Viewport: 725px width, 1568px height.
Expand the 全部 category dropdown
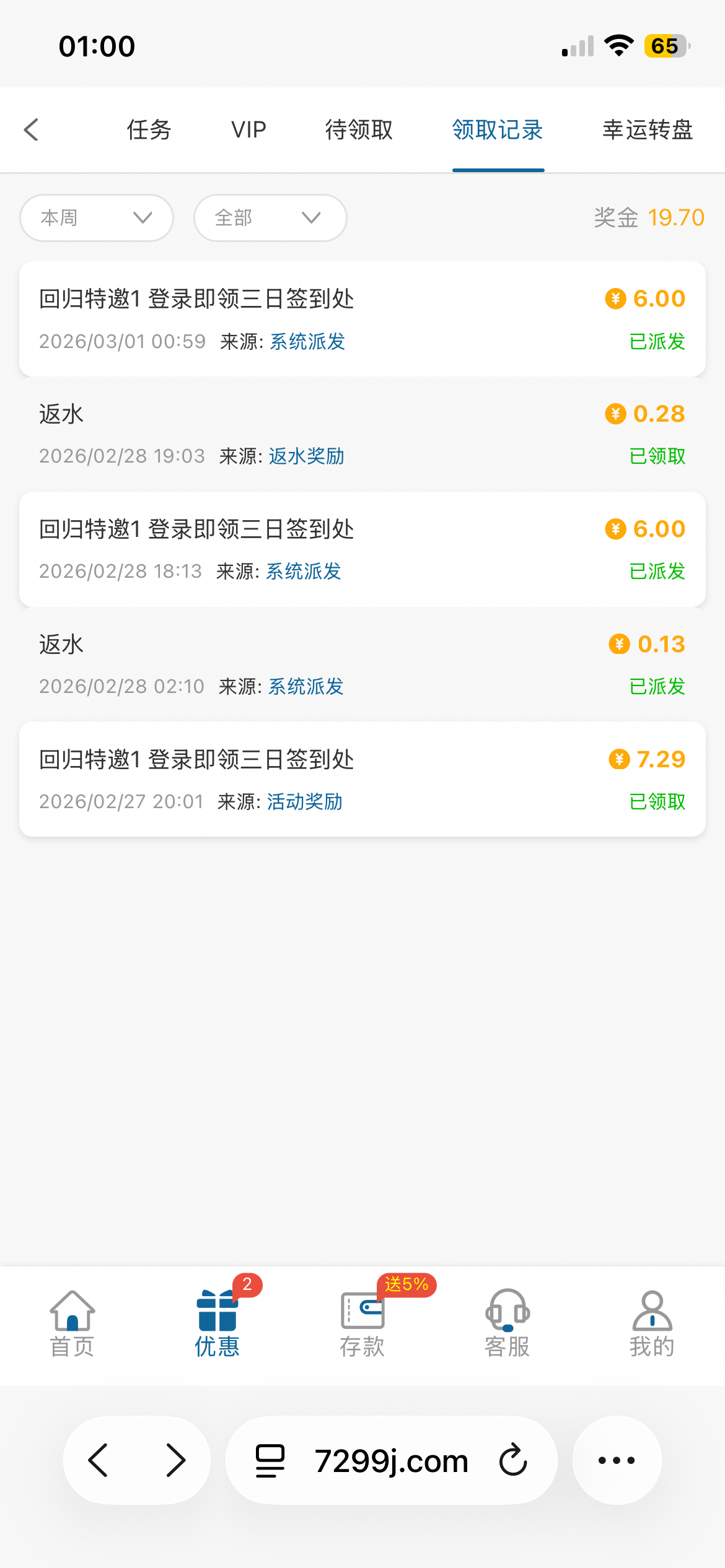point(270,217)
